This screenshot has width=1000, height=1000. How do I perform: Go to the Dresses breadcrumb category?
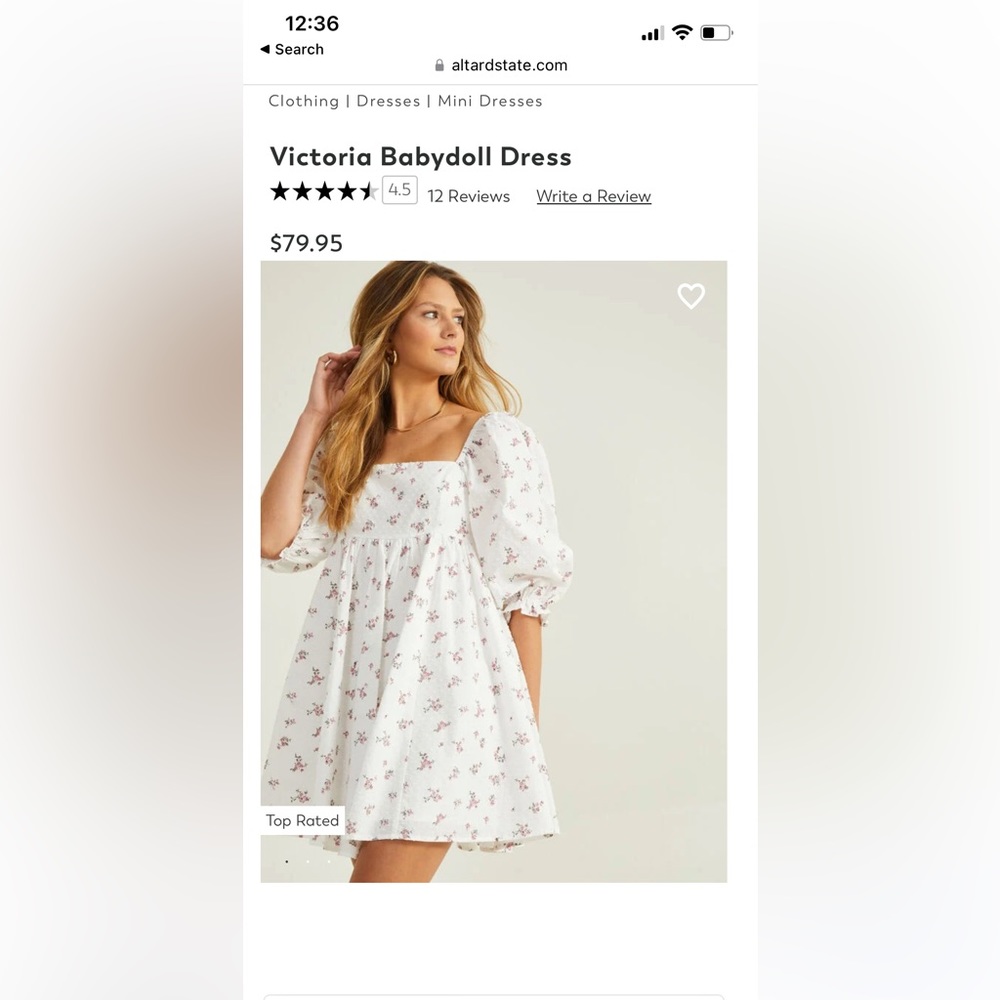click(x=388, y=101)
